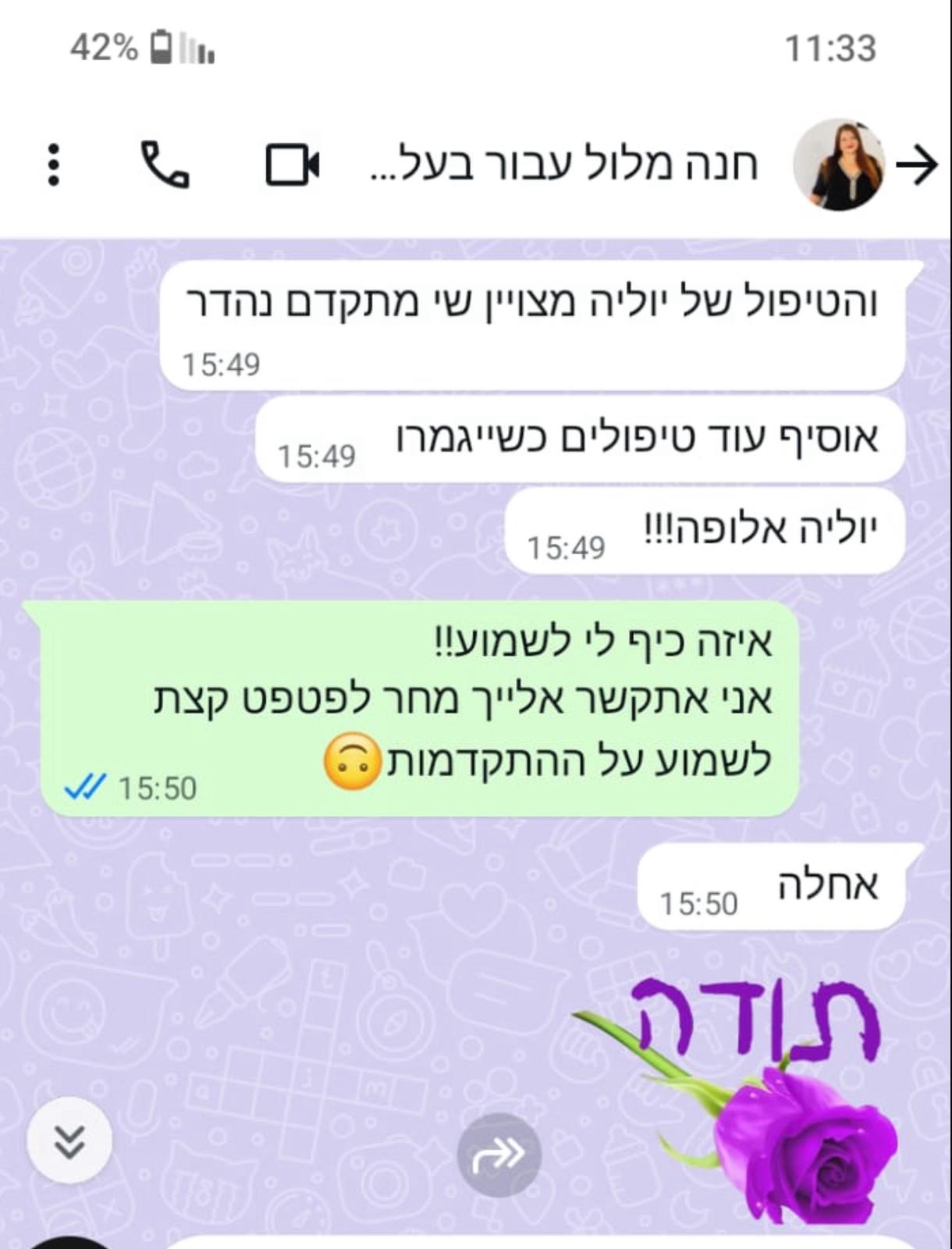This screenshot has width=952, height=1249.
Task: Open the overflow menu with three dots
Action: [53, 165]
